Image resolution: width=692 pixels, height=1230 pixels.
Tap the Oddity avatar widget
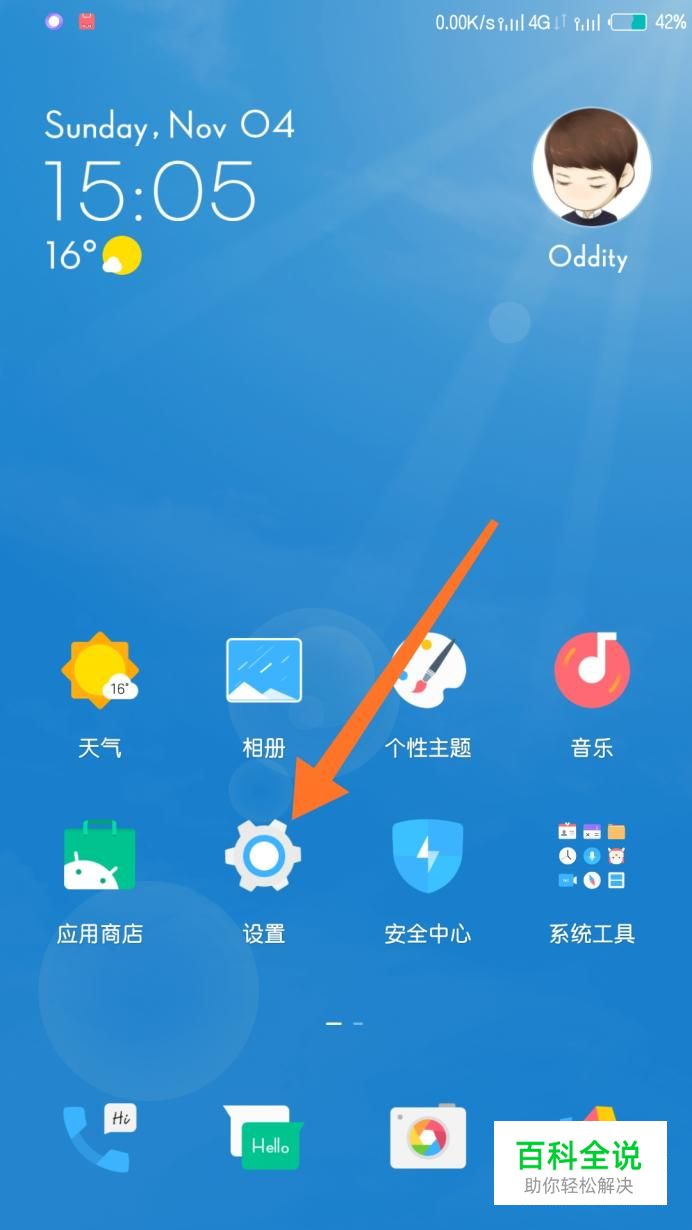click(591, 167)
